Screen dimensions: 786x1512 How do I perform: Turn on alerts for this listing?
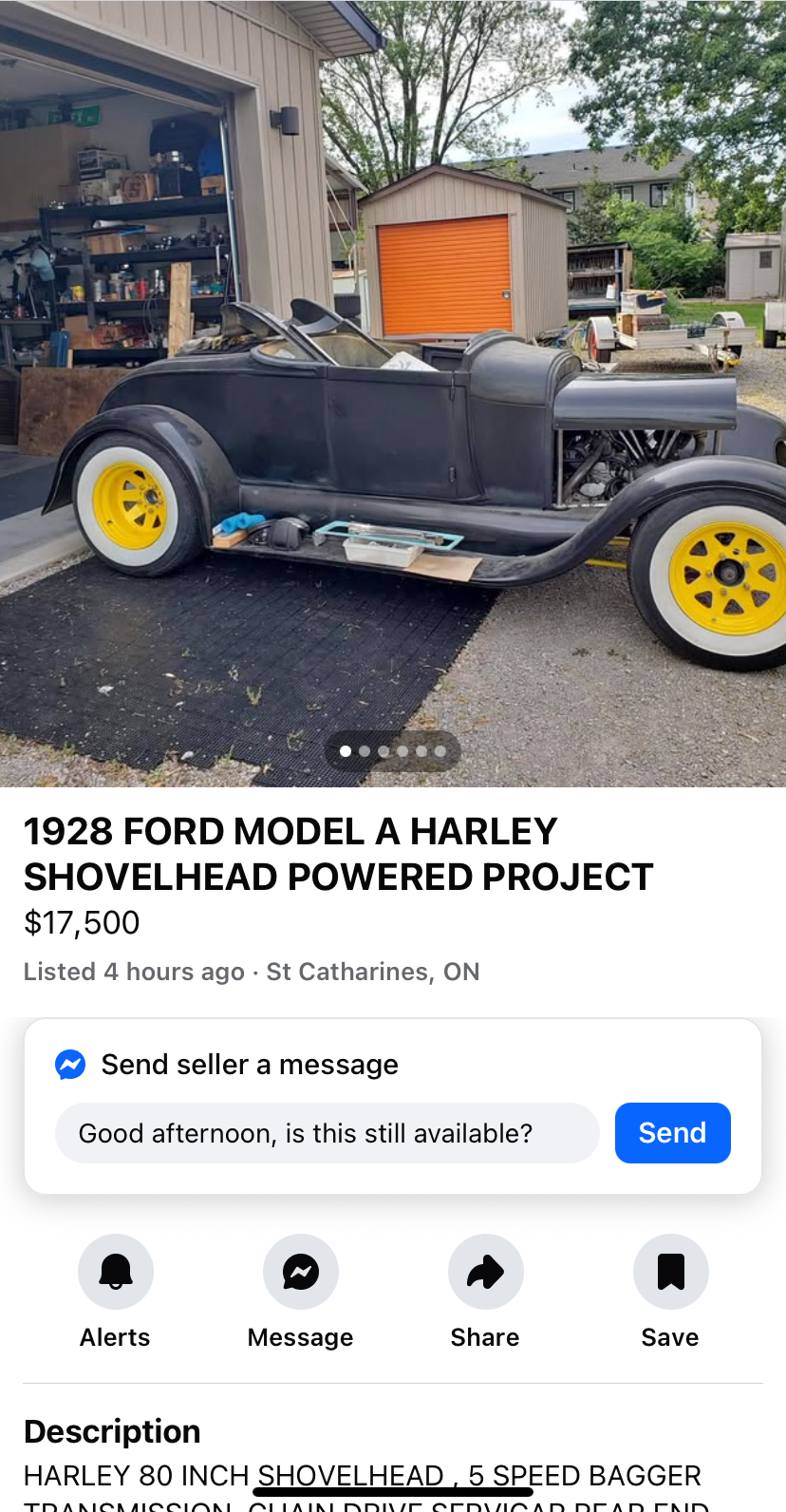click(x=116, y=1273)
